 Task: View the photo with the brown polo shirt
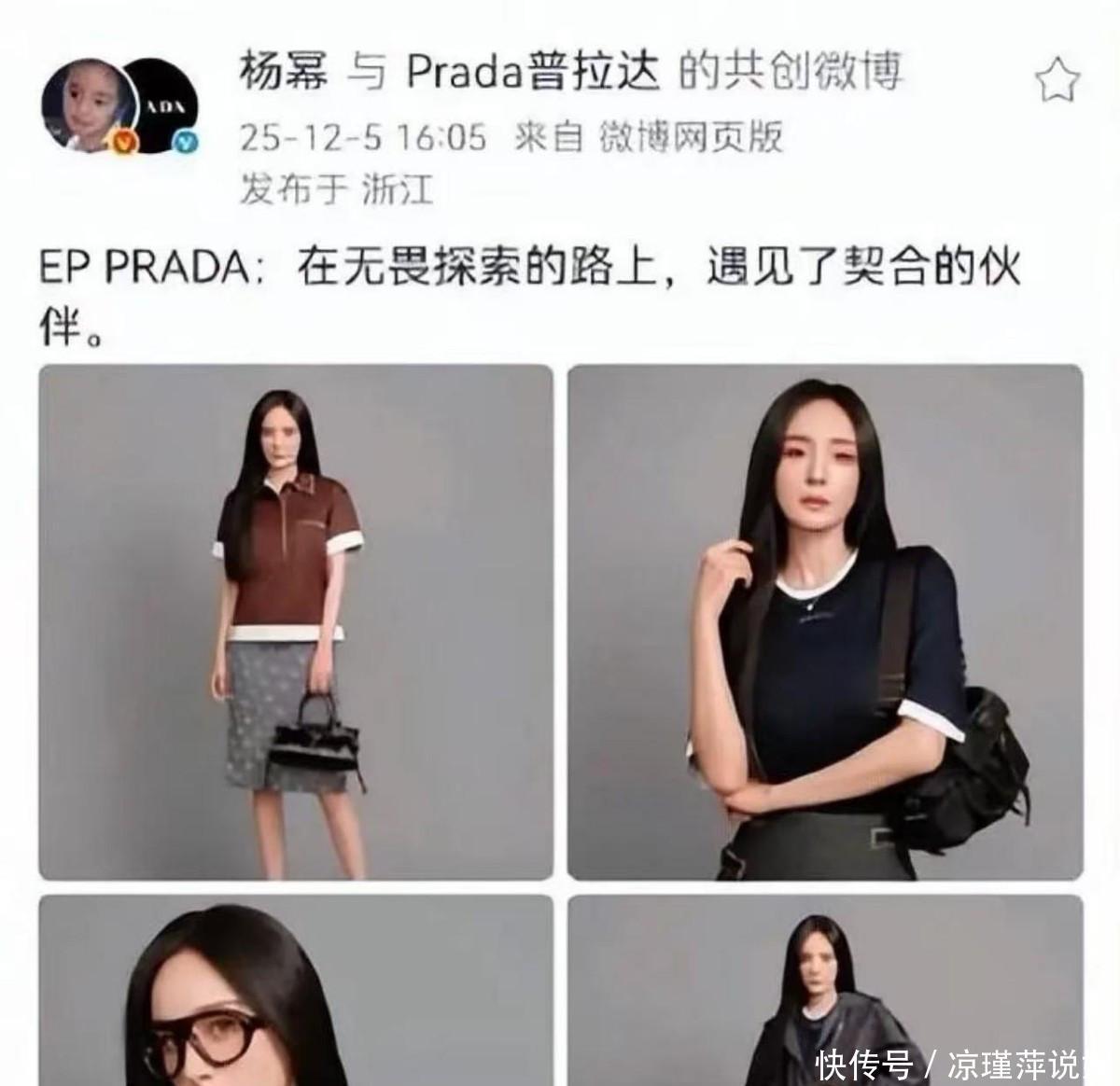295,621
